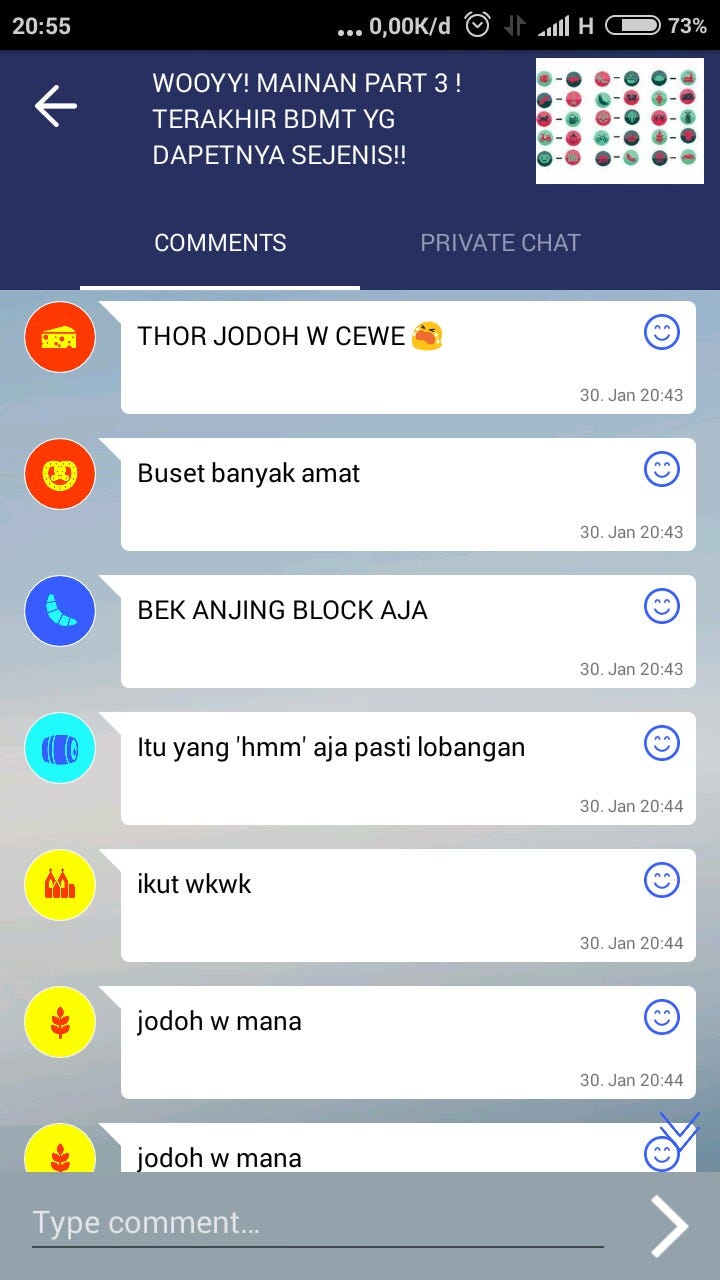View the croissant avatar user's profile
The height and width of the screenshot is (1280, 720).
pos(60,611)
